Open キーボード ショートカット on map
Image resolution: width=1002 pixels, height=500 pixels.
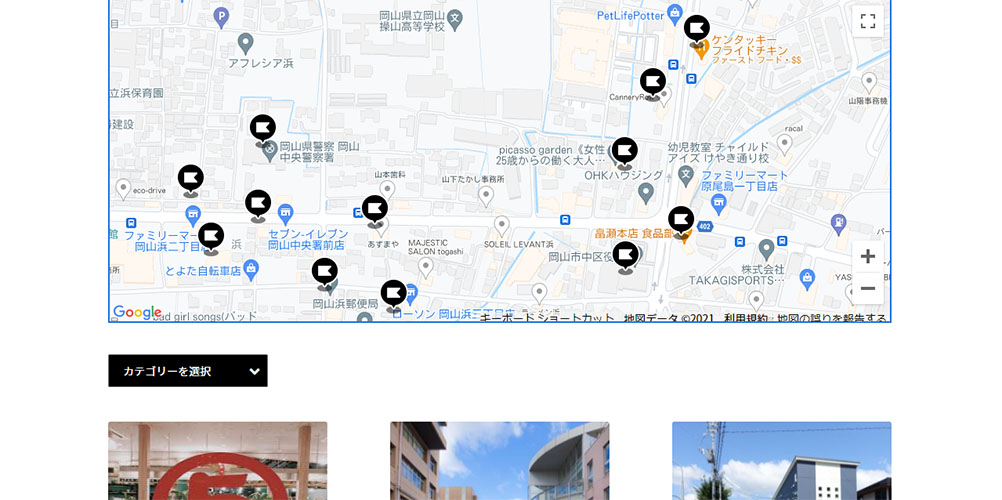[547, 318]
